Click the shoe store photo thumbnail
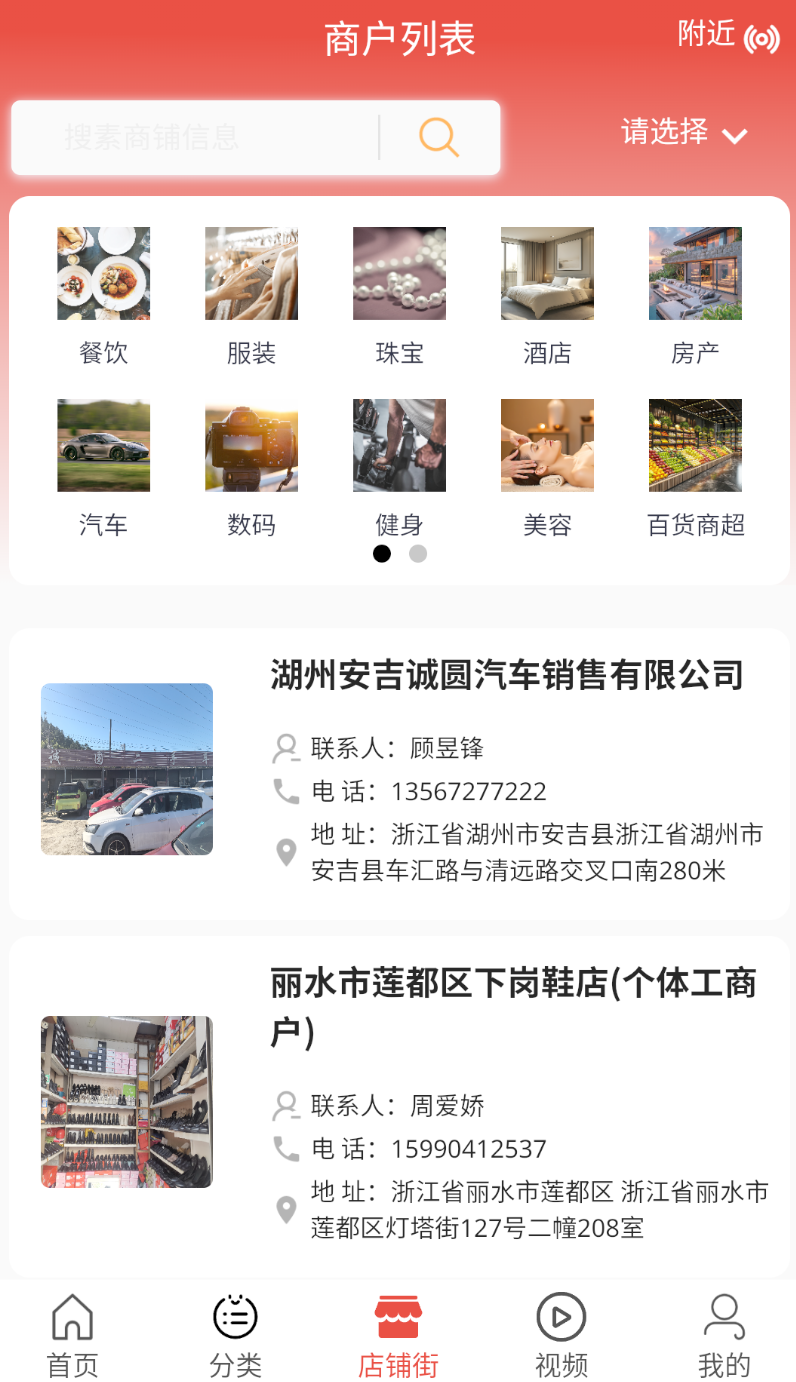Screen dimensions: 796x1382 126,1101
